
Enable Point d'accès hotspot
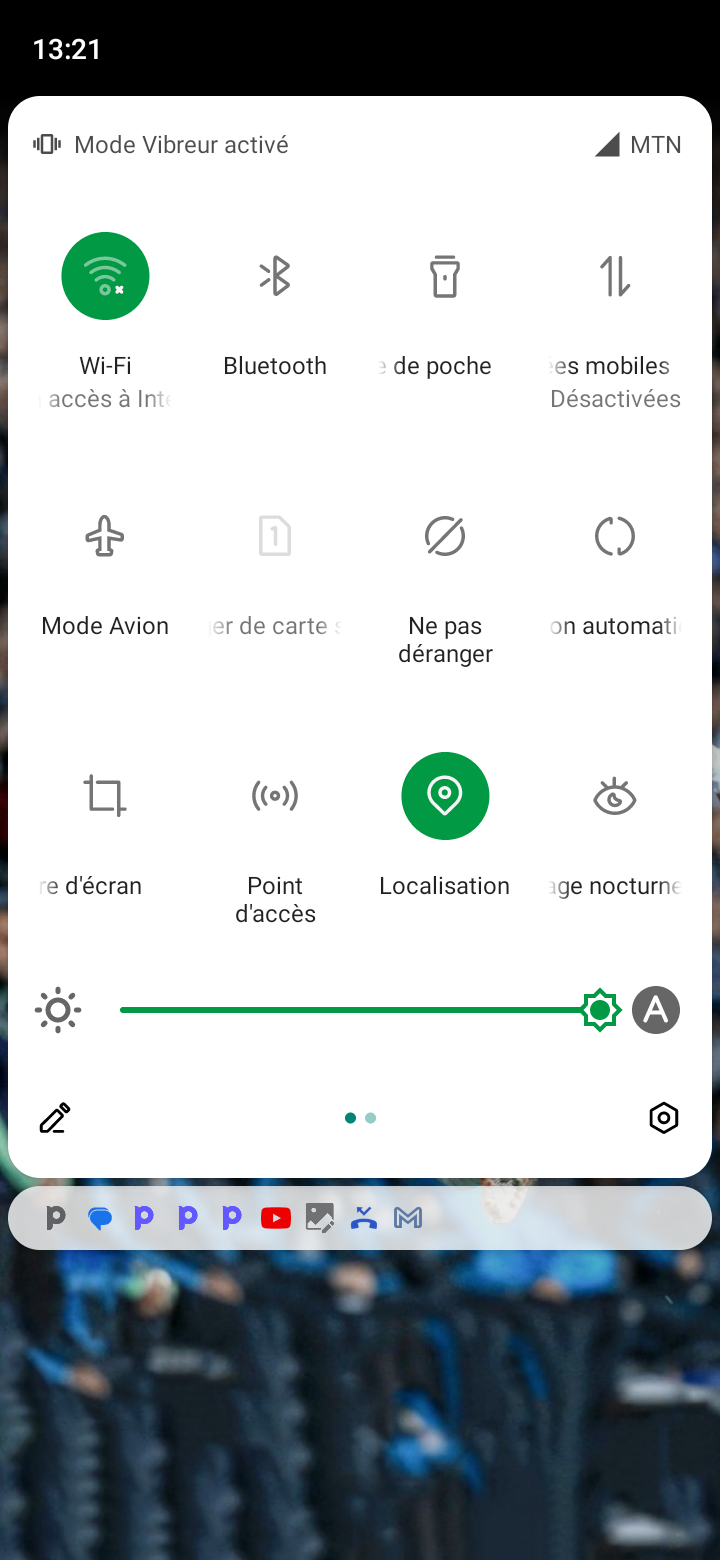coord(275,796)
